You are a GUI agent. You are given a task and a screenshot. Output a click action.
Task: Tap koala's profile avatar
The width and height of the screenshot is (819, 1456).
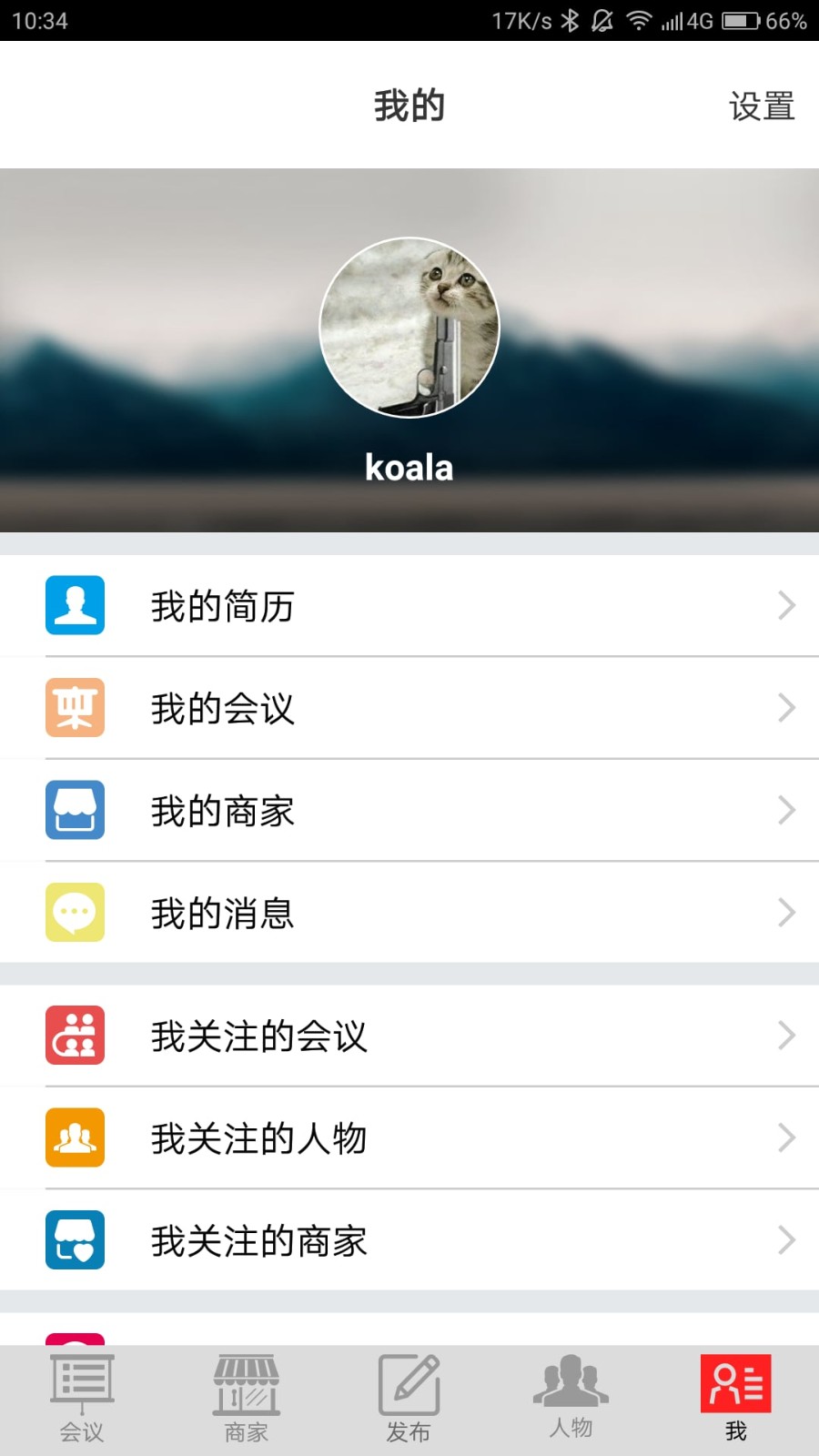pos(409,328)
